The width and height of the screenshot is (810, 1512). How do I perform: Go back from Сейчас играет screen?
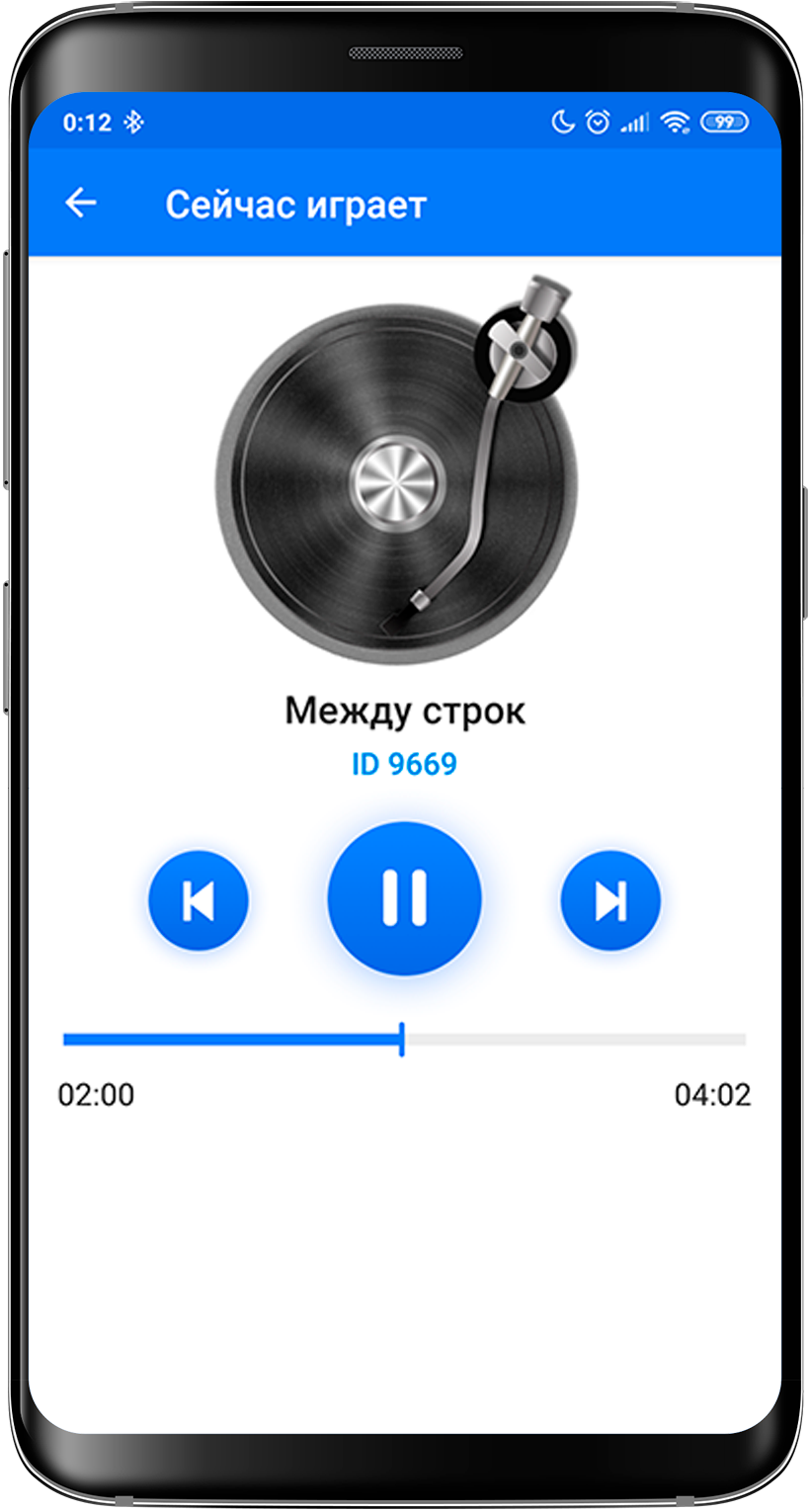coord(81,204)
